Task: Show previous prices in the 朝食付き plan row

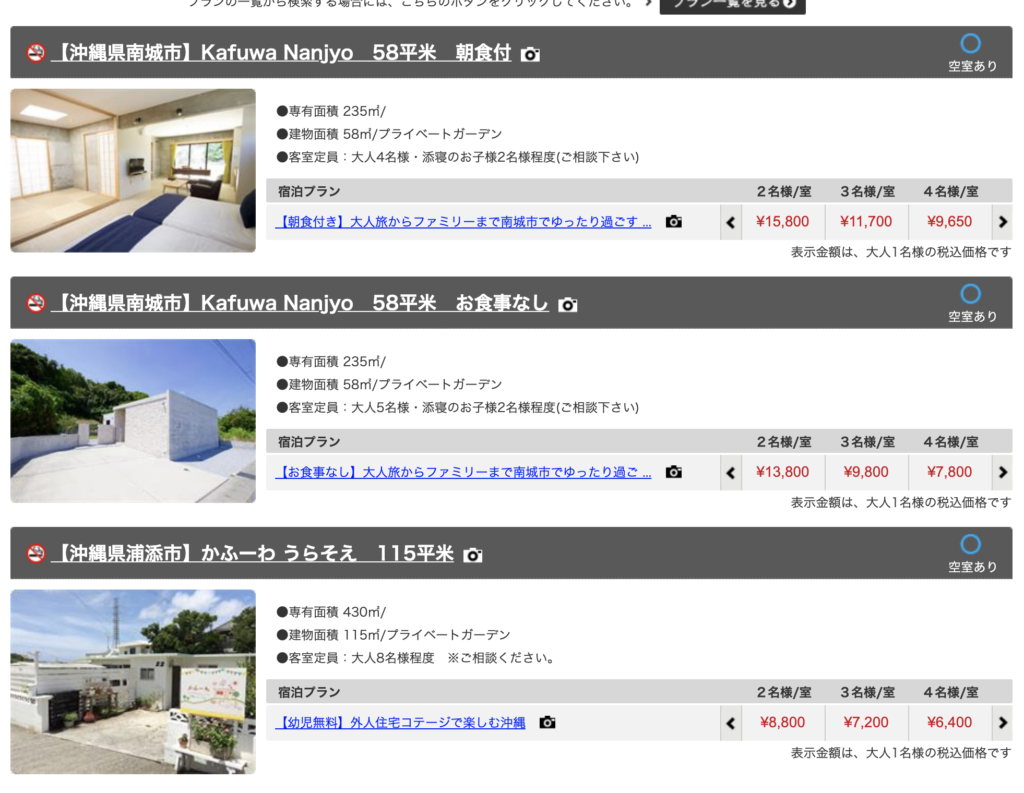Action: pos(731,222)
